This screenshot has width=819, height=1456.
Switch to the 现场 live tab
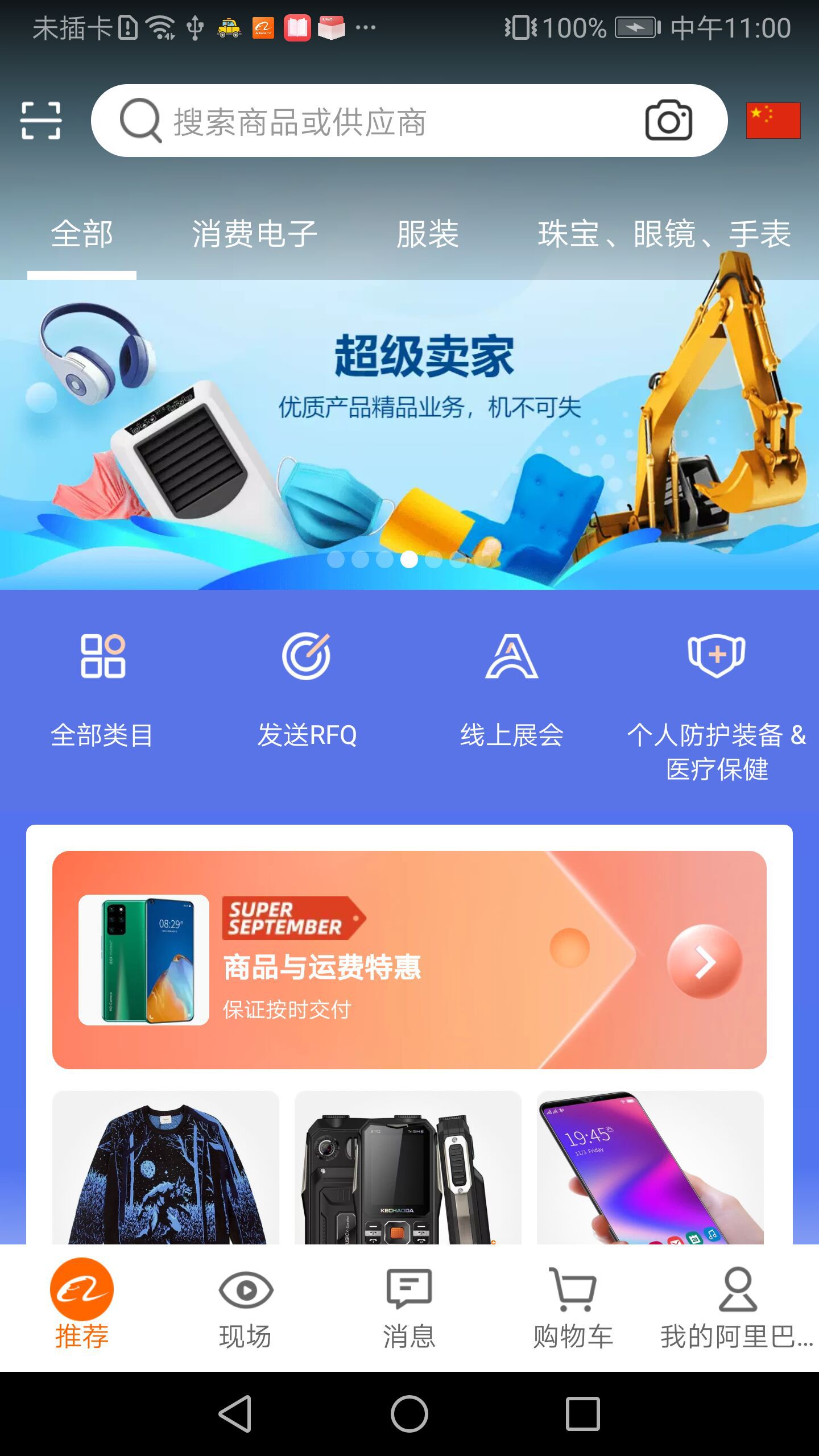click(246, 1308)
